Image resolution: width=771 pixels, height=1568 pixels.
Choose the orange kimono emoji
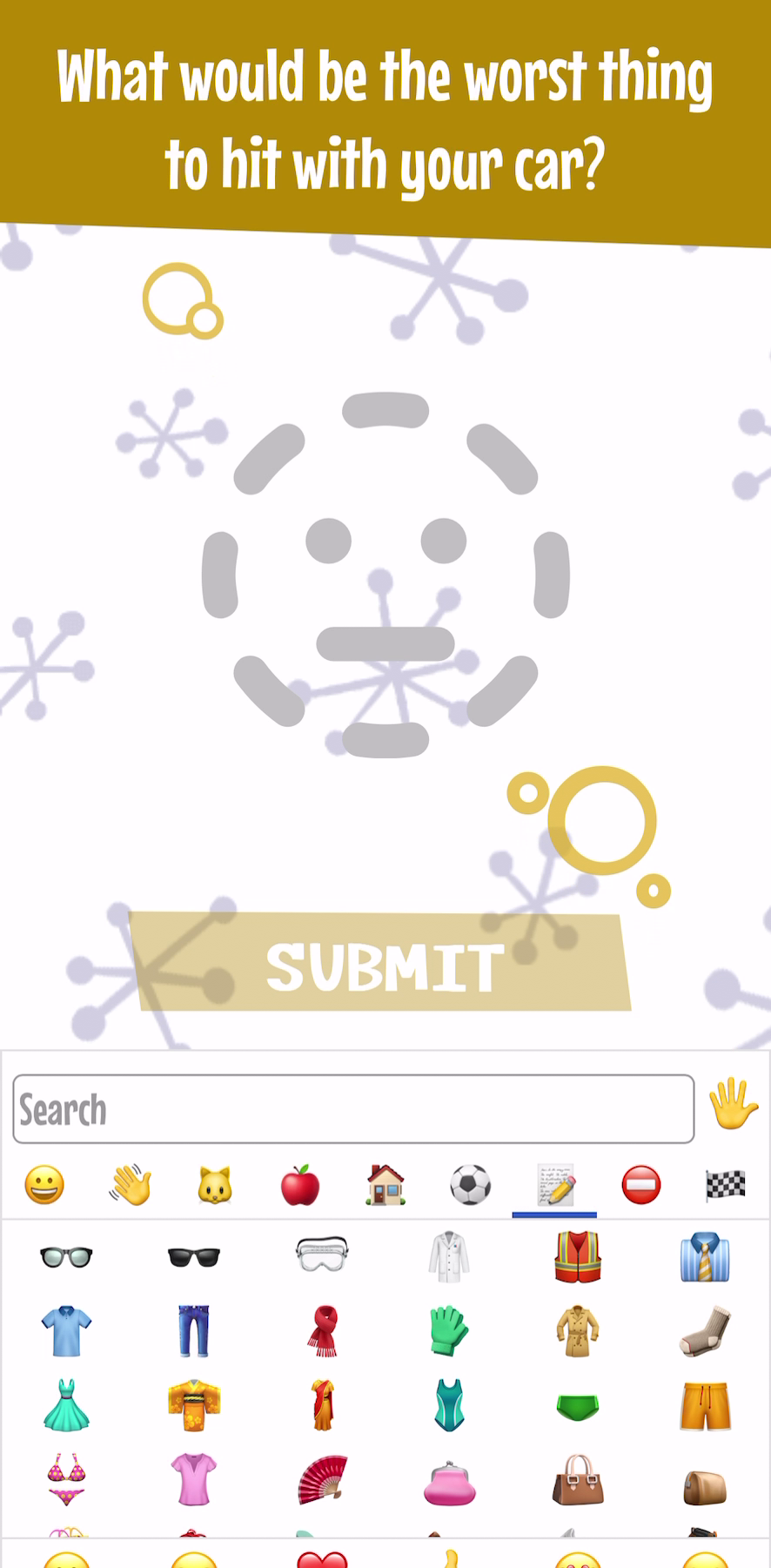click(x=193, y=1405)
